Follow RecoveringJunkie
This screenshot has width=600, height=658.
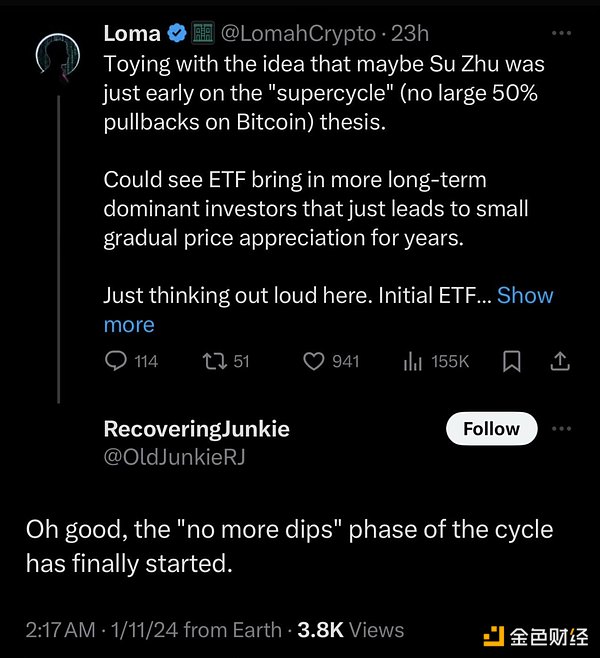coord(491,429)
